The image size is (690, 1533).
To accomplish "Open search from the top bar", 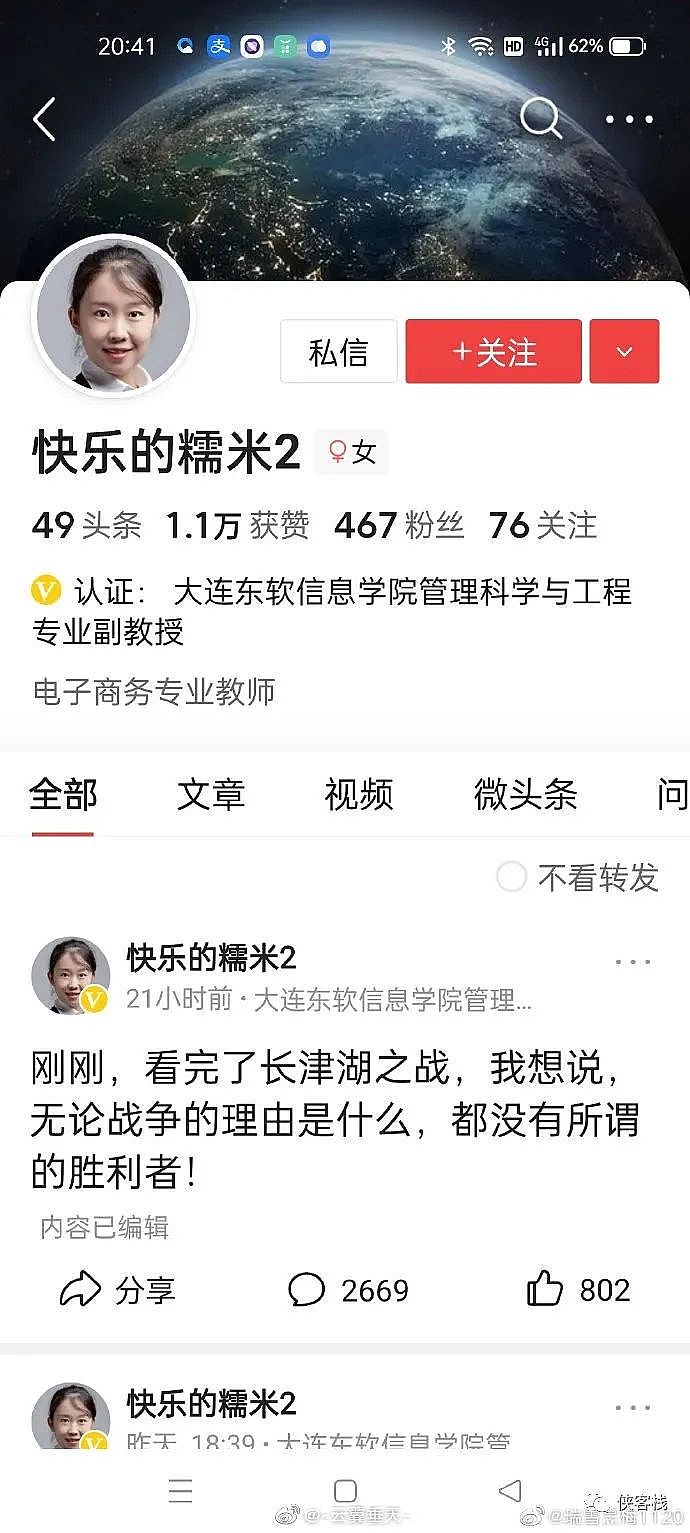I will click(x=540, y=119).
